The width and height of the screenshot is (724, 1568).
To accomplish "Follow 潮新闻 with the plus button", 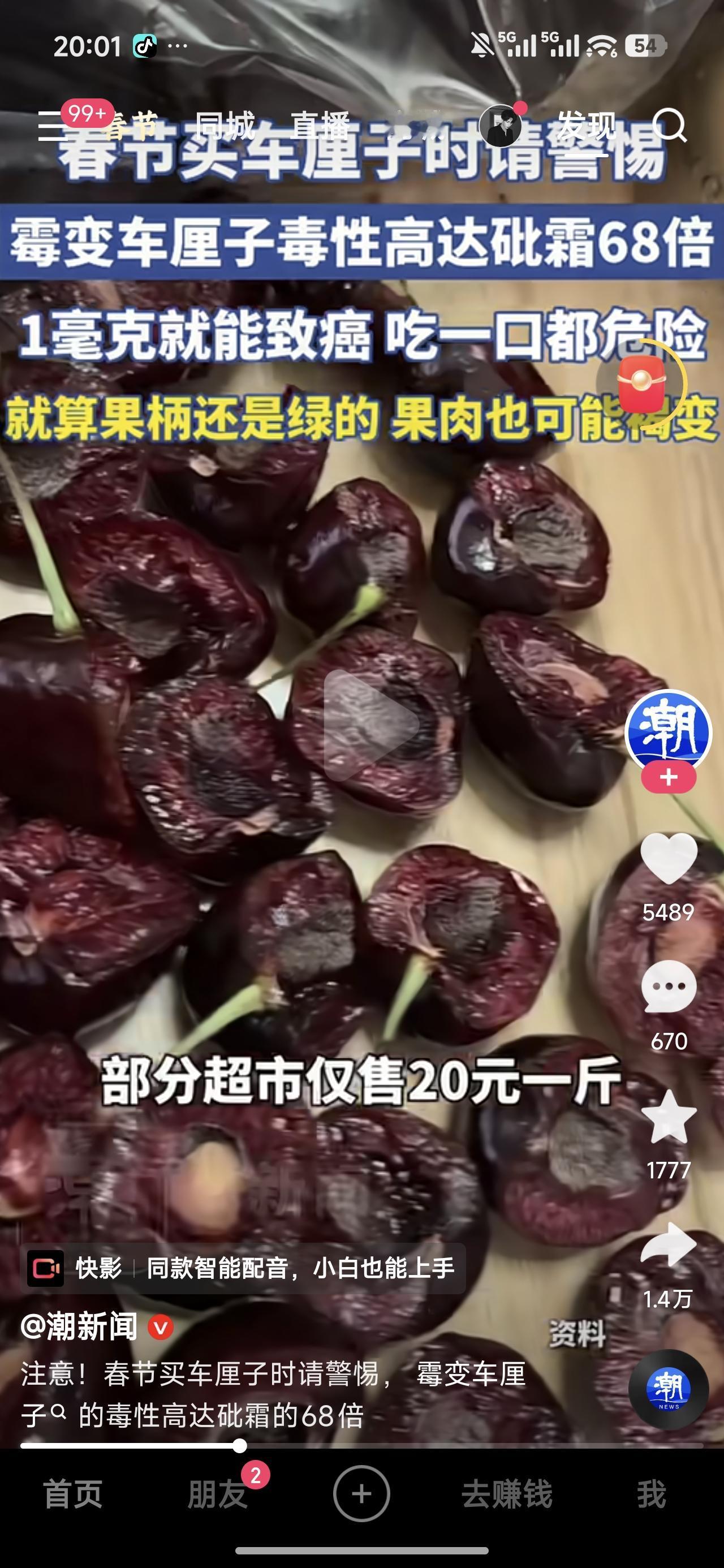I will point(669,777).
